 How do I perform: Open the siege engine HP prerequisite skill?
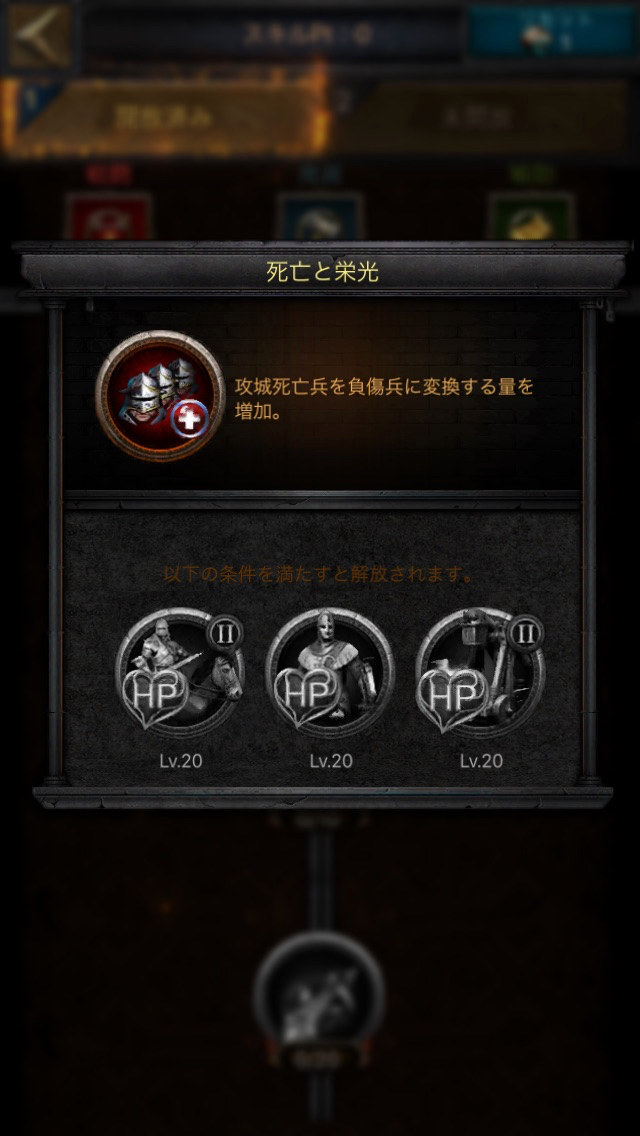pos(480,672)
